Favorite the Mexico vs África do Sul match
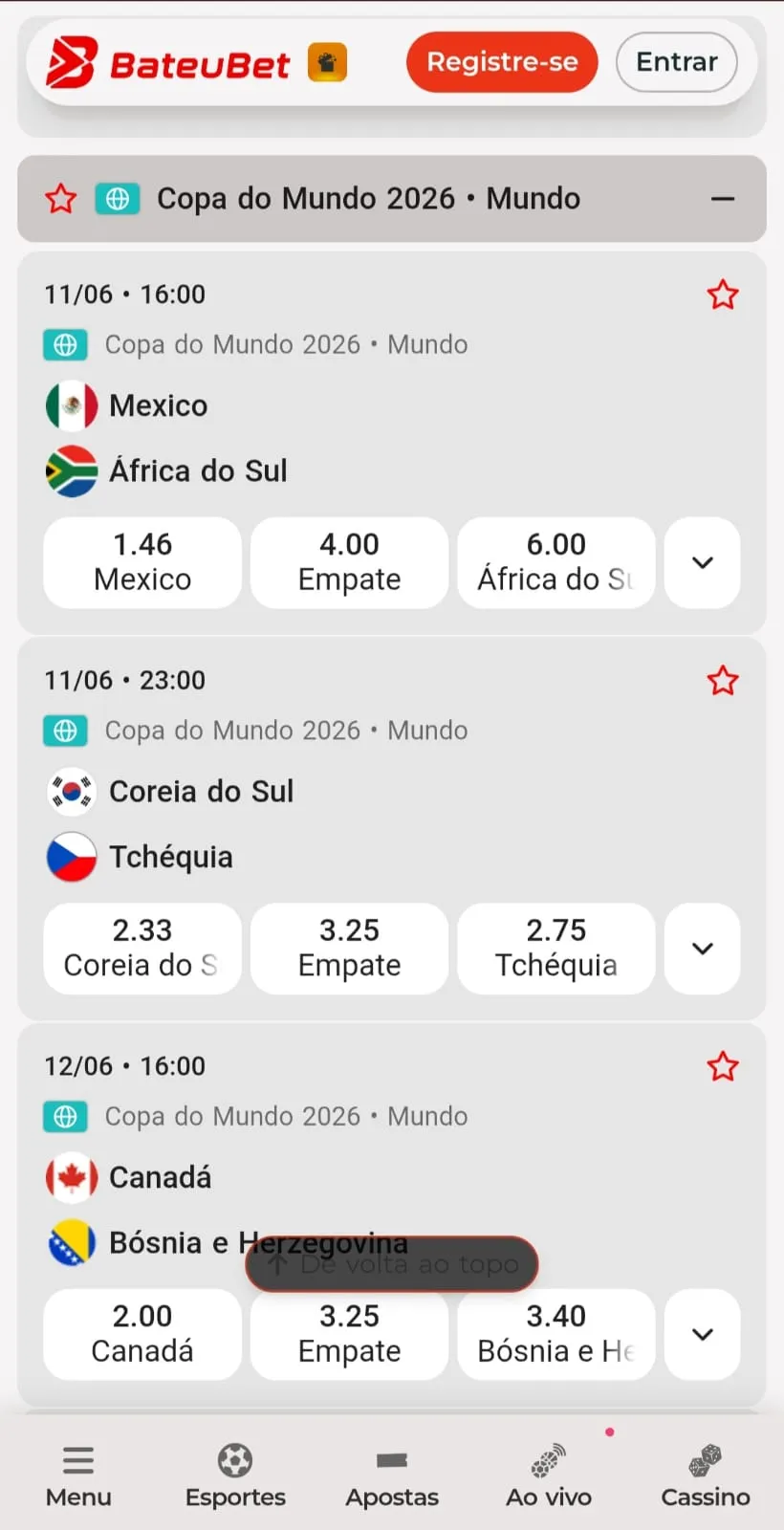Viewport: 784px width, 1530px height. pyautogui.click(x=723, y=295)
